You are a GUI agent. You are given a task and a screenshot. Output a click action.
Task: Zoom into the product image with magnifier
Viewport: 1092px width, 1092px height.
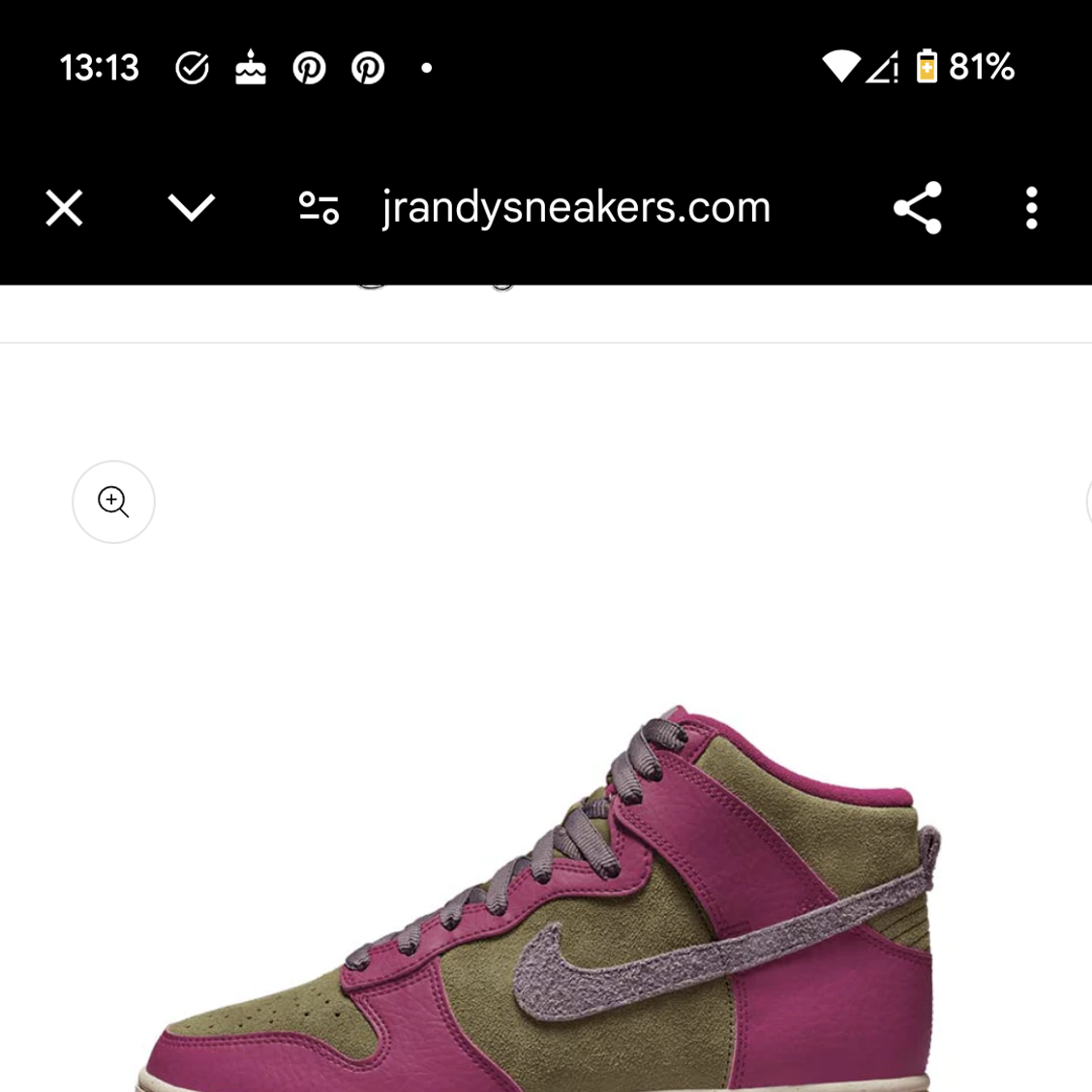(x=113, y=501)
